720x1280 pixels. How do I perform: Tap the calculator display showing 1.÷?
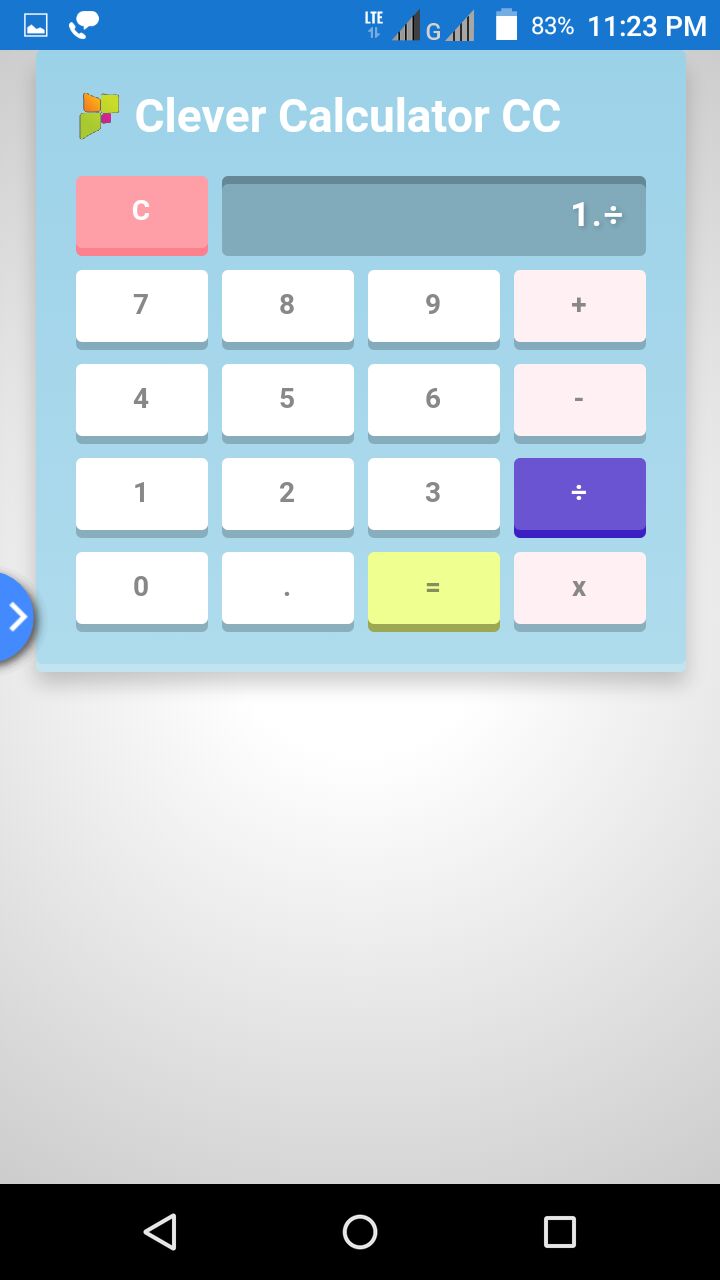click(433, 215)
